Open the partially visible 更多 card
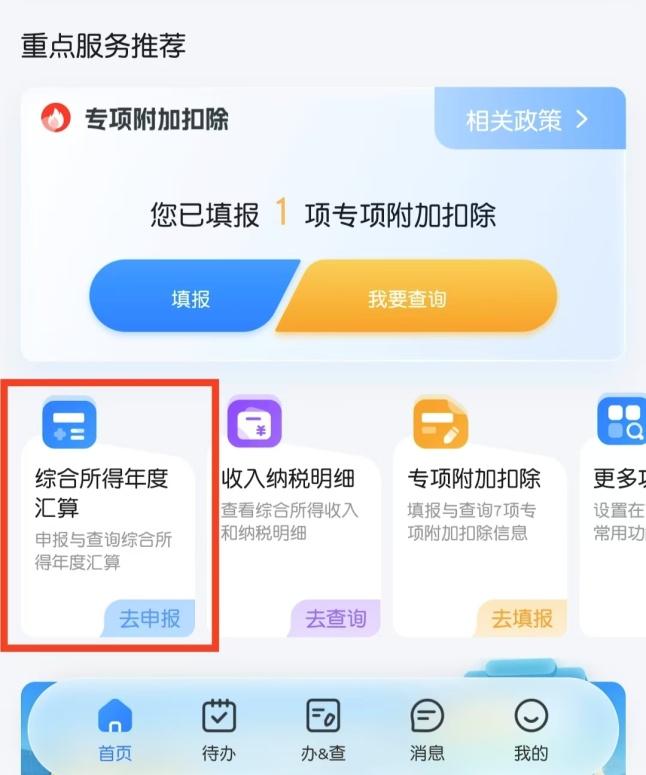This screenshot has width=646, height=775. point(613,517)
